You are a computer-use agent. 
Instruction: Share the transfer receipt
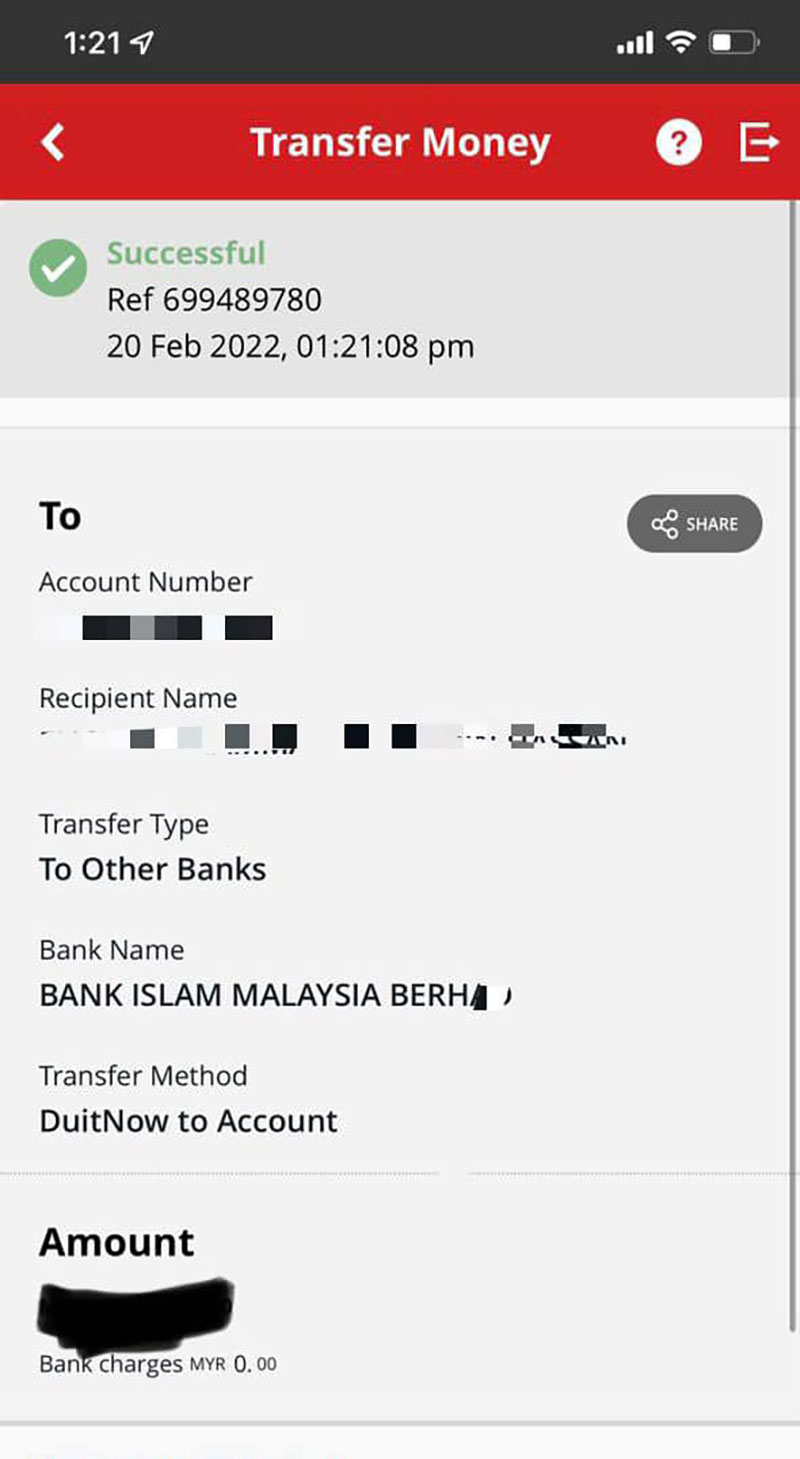(x=694, y=524)
